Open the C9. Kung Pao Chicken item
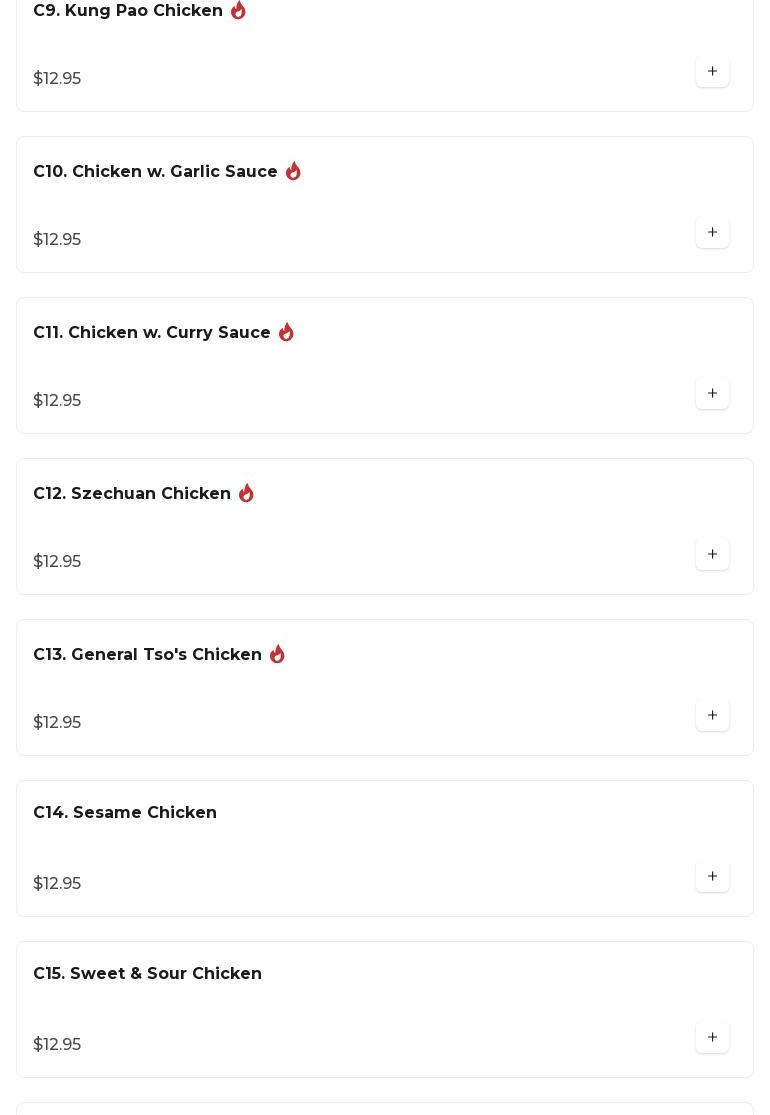The height and width of the screenshot is (1115, 770). point(128,11)
